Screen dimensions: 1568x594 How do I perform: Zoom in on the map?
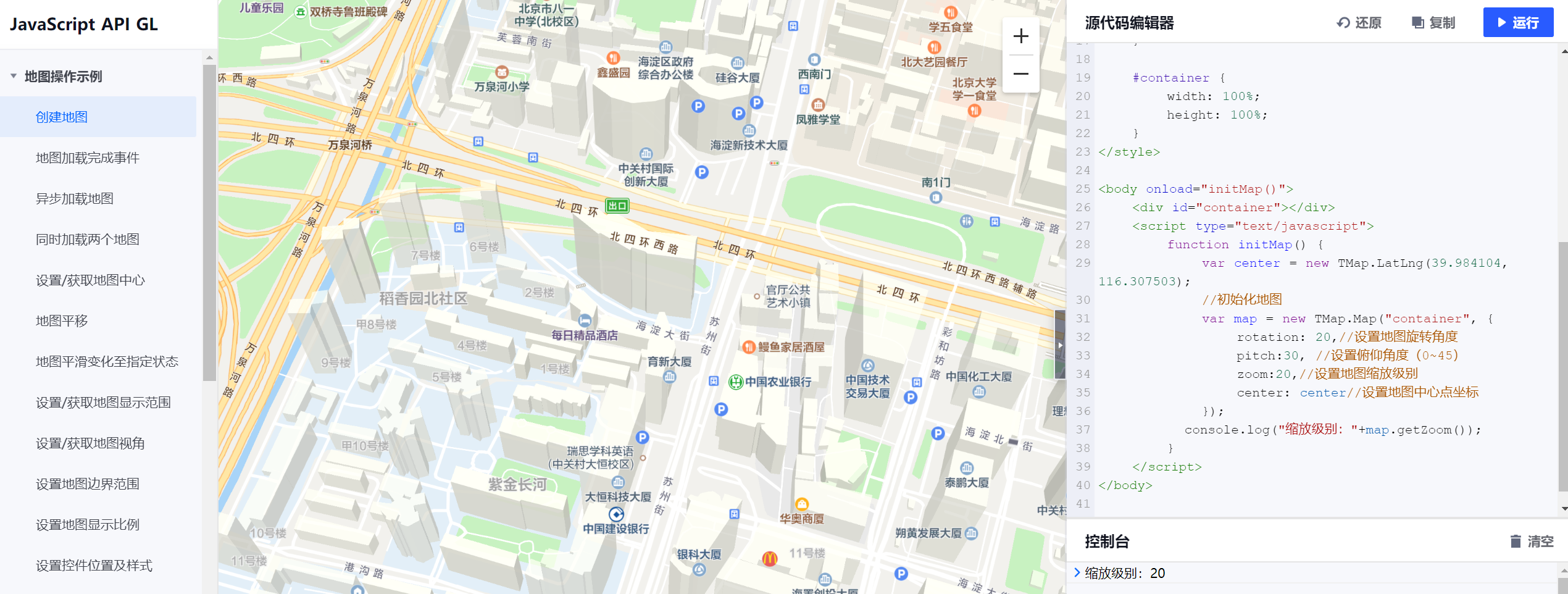coord(1020,36)
